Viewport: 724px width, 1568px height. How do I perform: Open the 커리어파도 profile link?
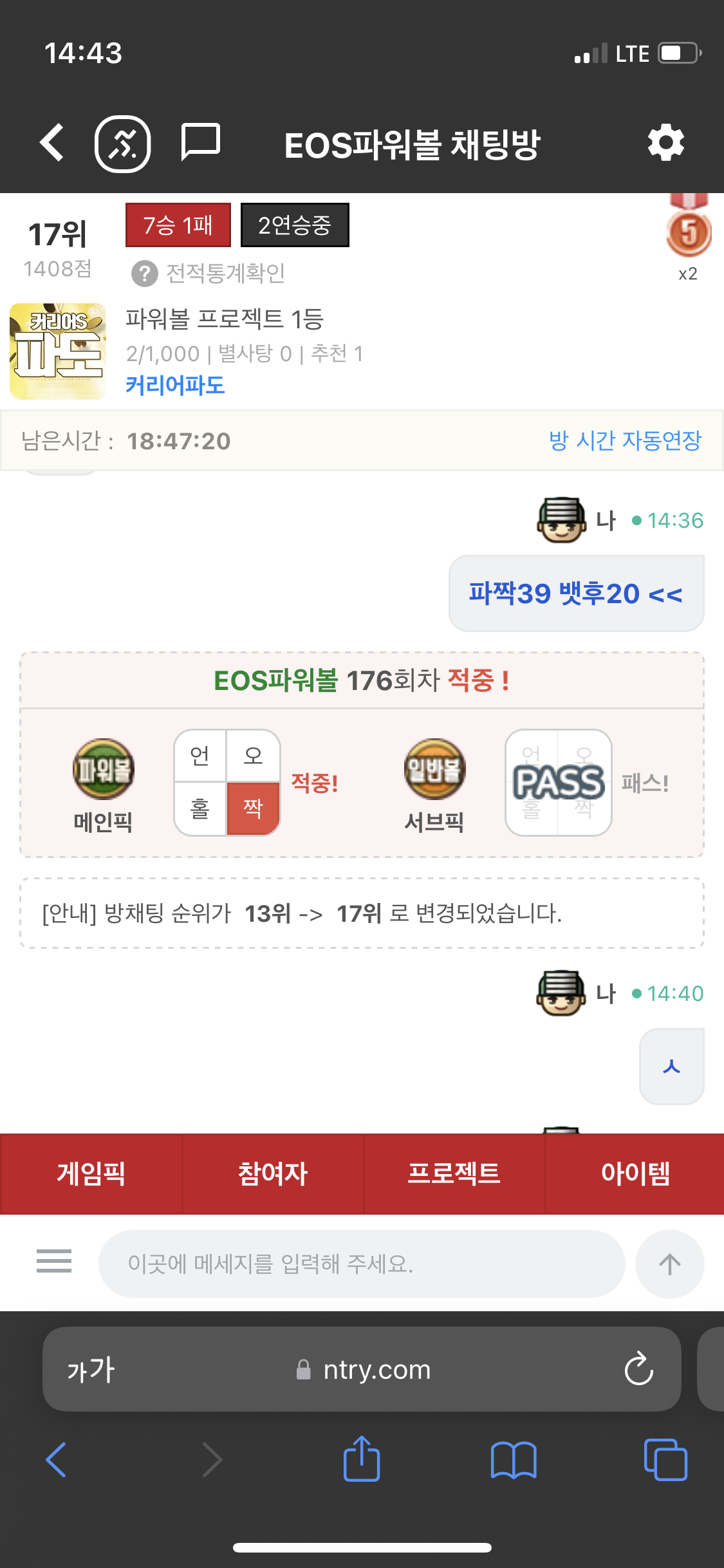click(175, 385)
